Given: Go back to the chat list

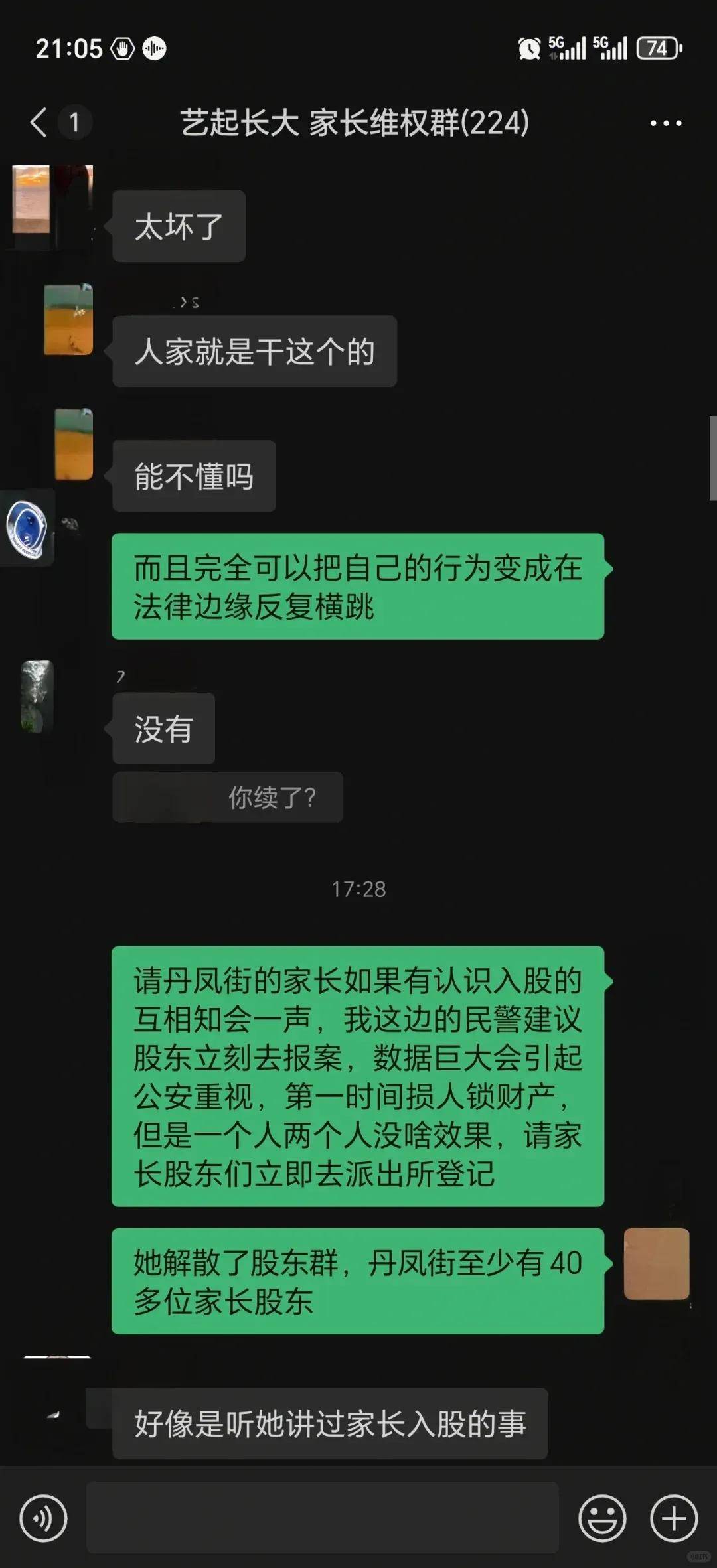Looking at the screenshot, I should click(40, 123).
